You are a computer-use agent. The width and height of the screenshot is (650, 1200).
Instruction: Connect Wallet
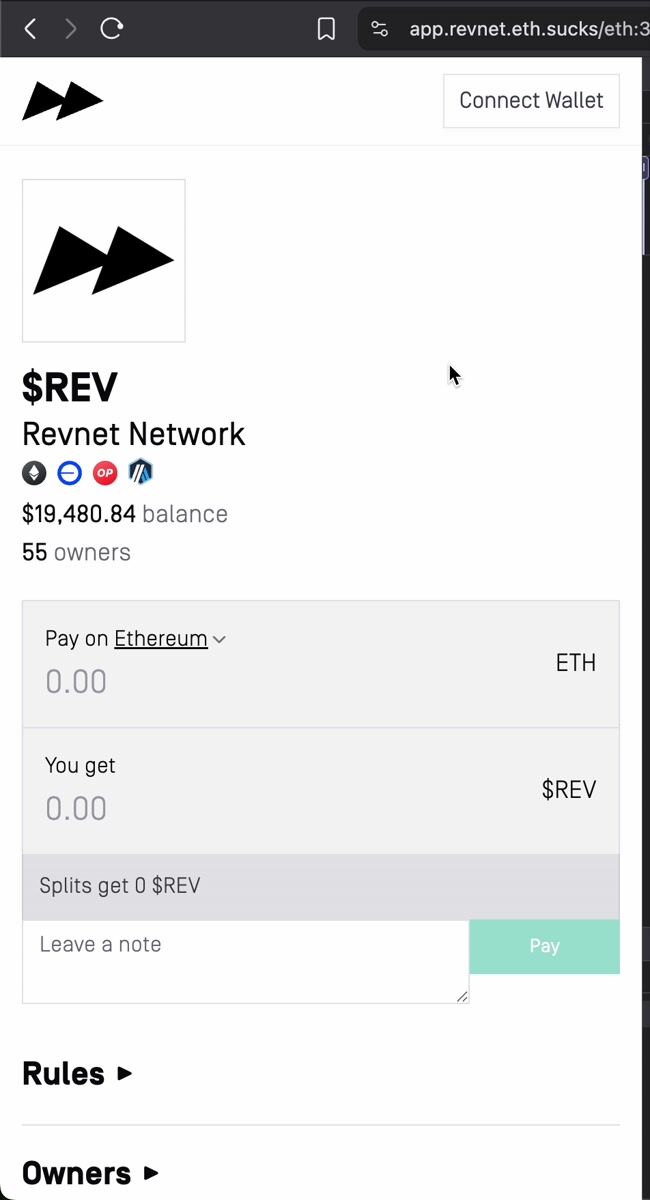coord(531,100)
